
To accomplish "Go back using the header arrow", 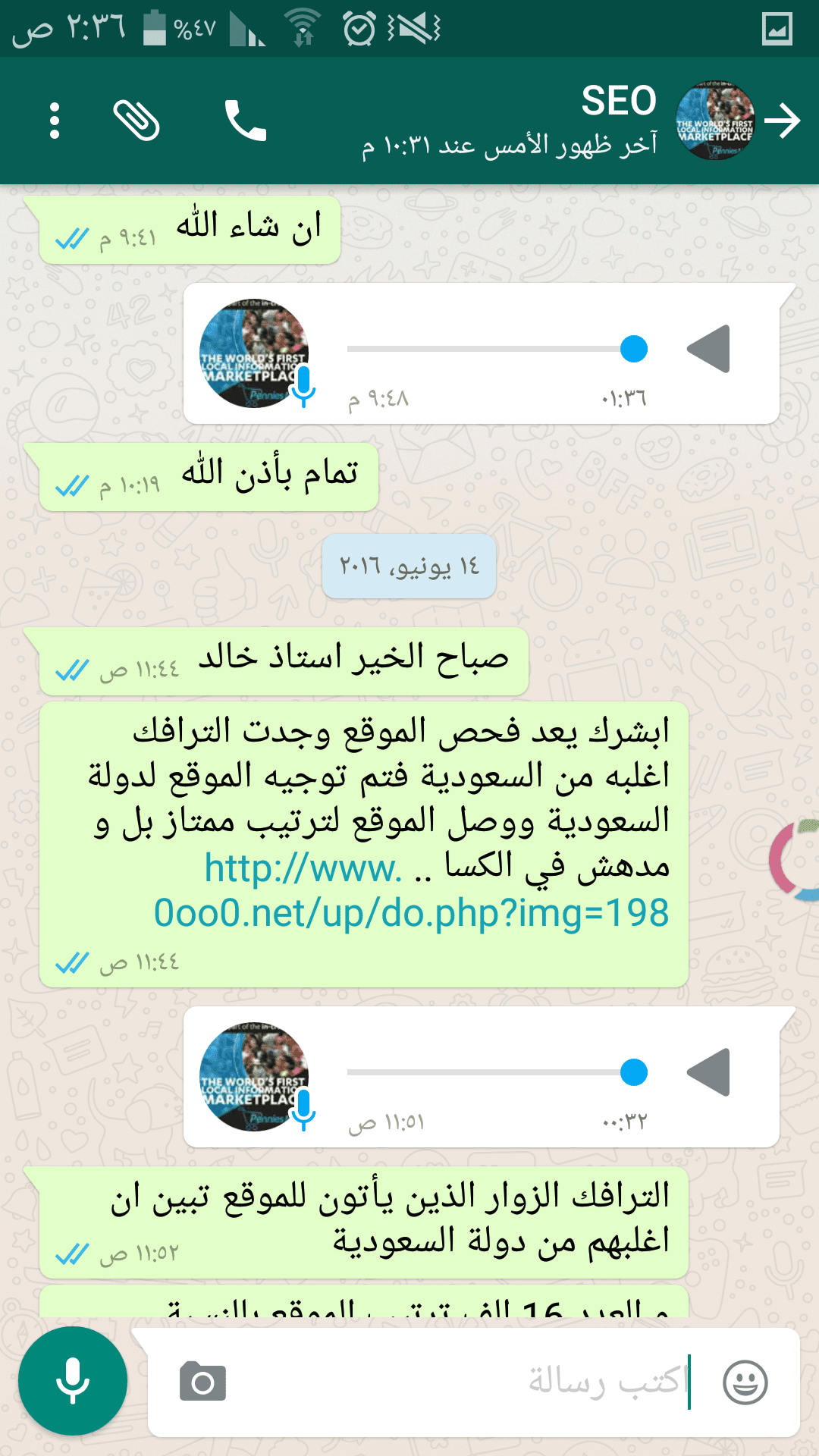I will point(783,121).
